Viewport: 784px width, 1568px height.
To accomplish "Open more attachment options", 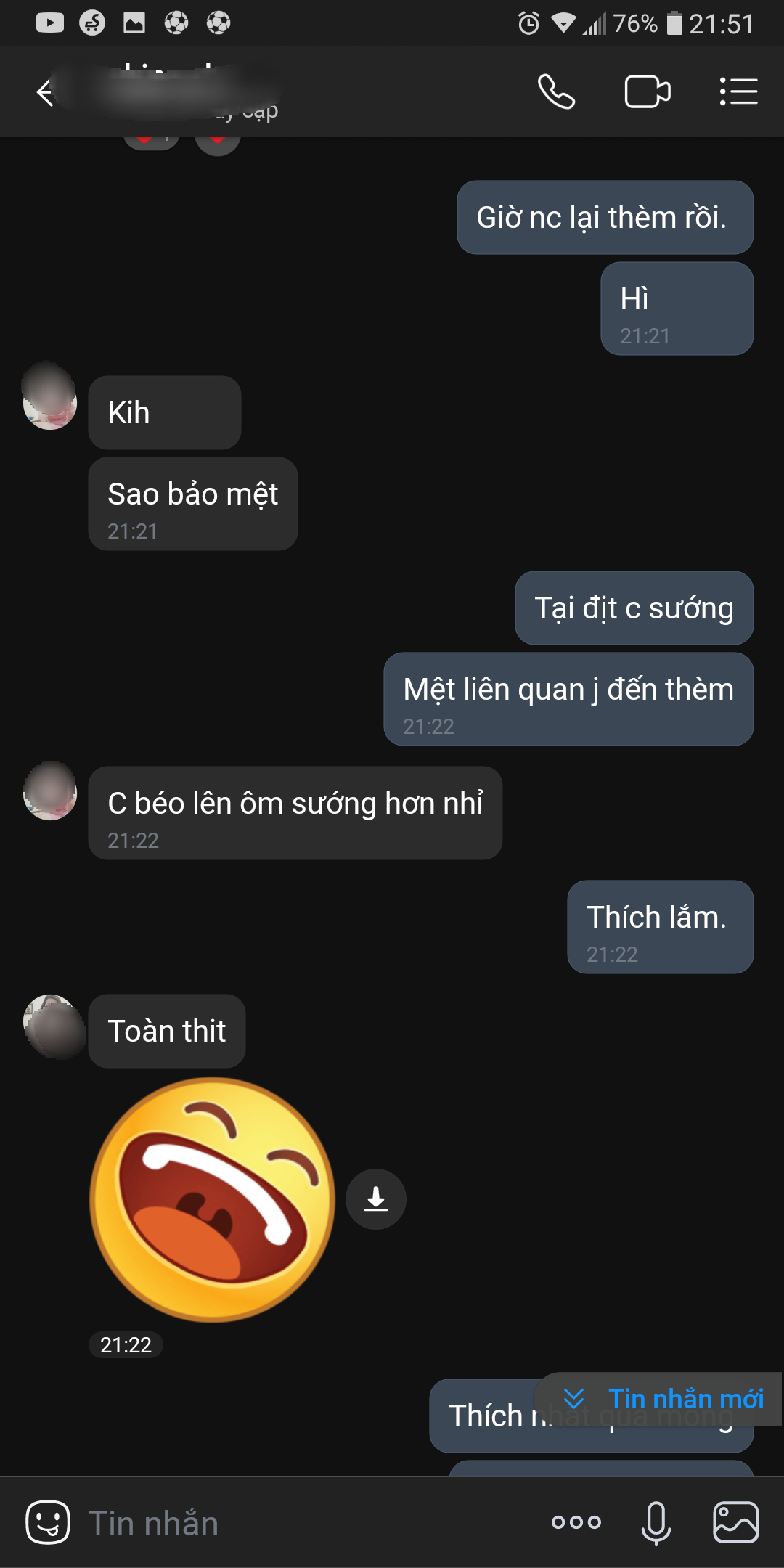I will click(x=576, y=1522).
